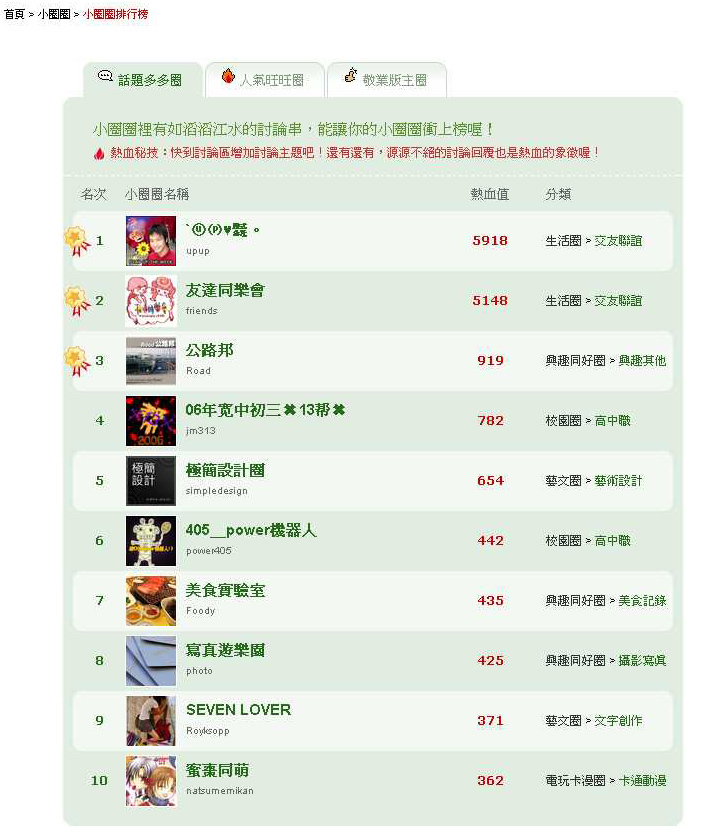
Task: Browse the 藝術設計 category
Action: (618, 481)
